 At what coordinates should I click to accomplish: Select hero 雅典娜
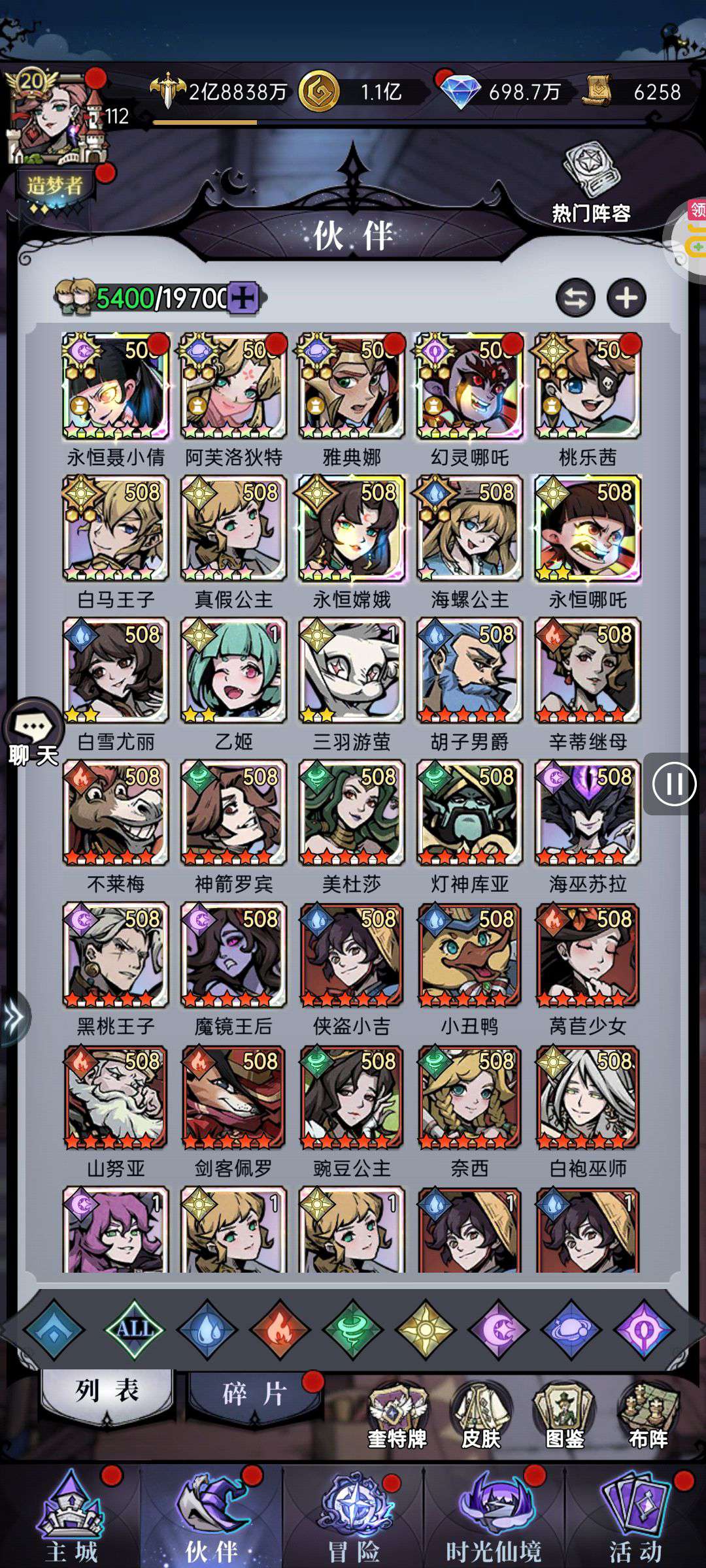[352, 385]
